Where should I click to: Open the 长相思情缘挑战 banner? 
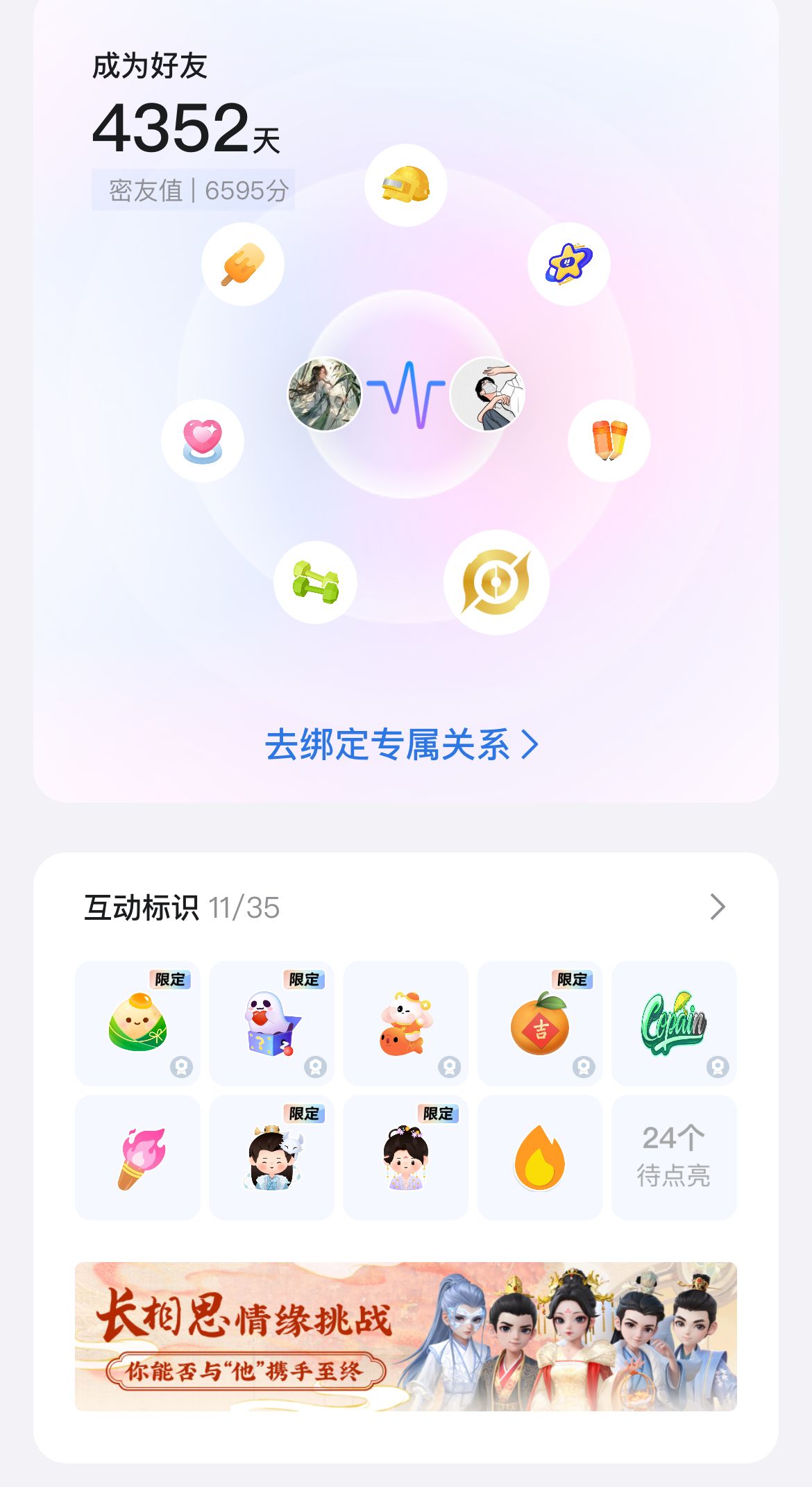coord(405,1336)
